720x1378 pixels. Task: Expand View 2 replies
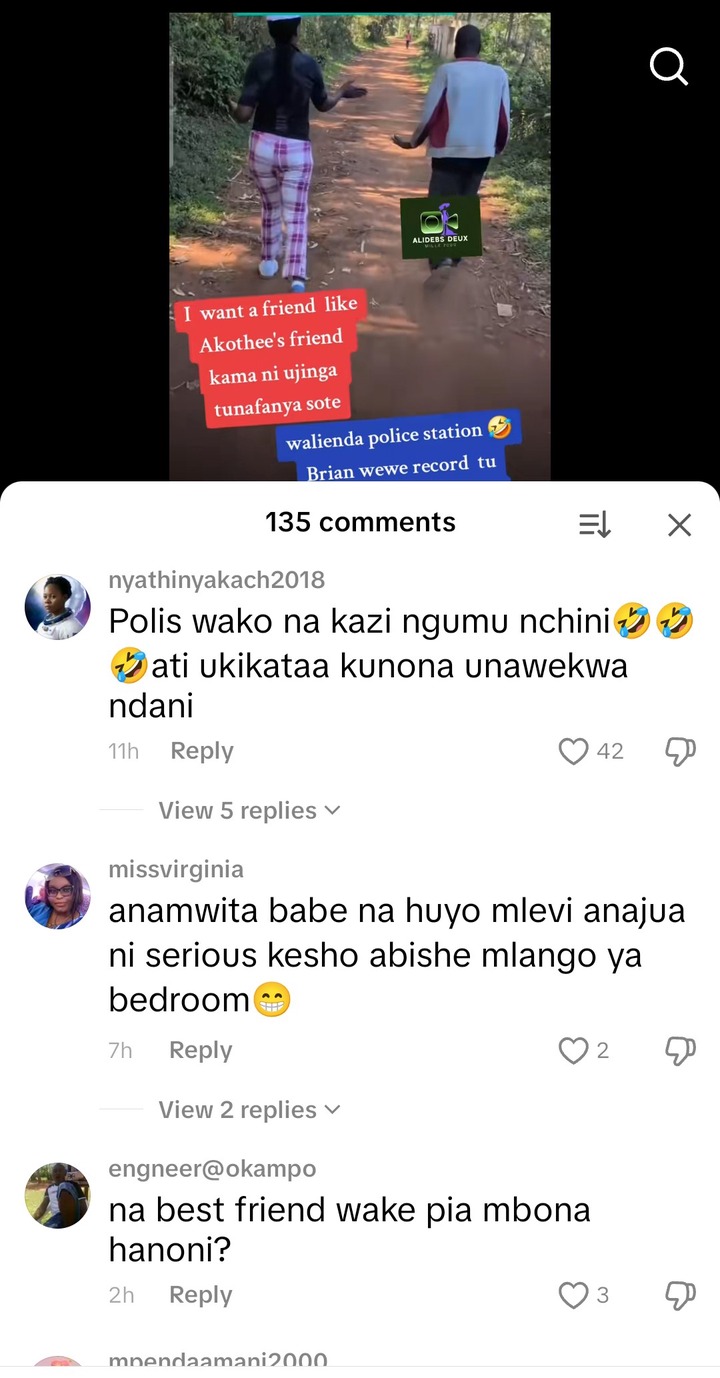[249, 1110]
